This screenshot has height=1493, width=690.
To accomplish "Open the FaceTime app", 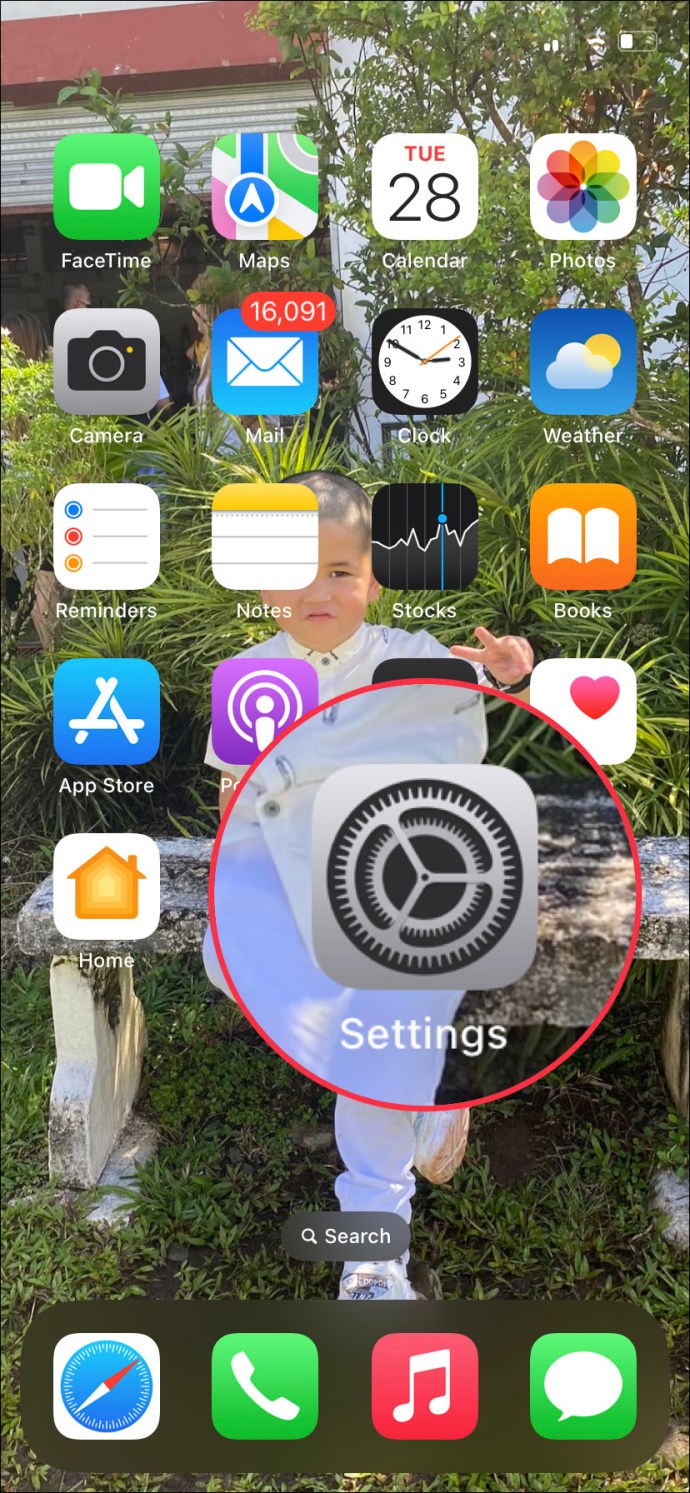I will point(106,186).
